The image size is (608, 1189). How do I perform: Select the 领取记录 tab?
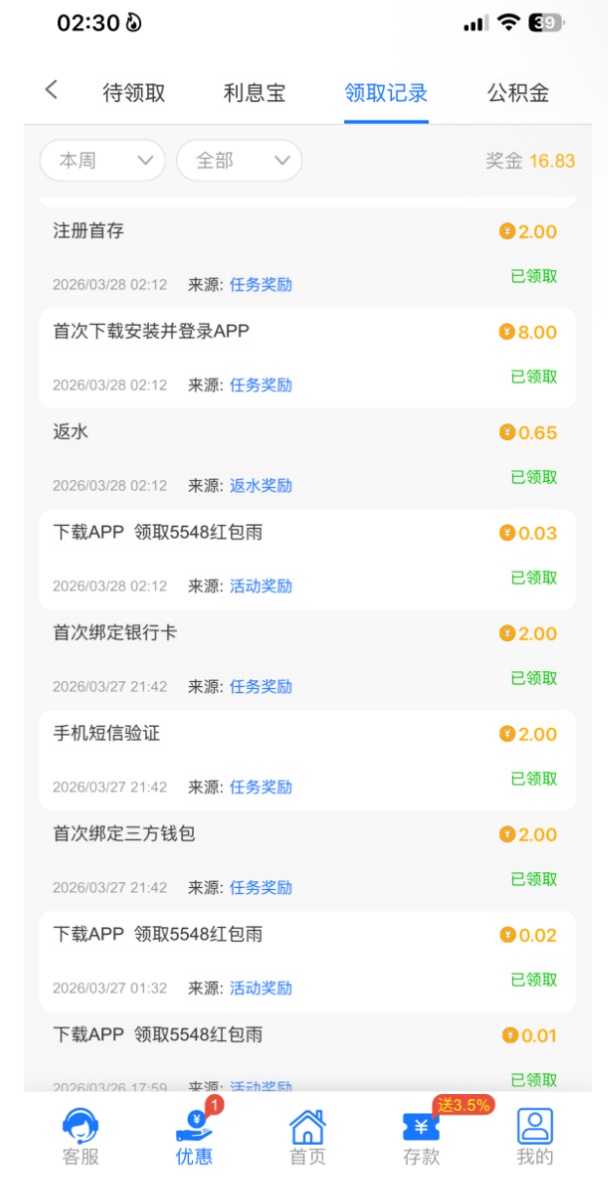pyautogui.click(x=386, y=93)
